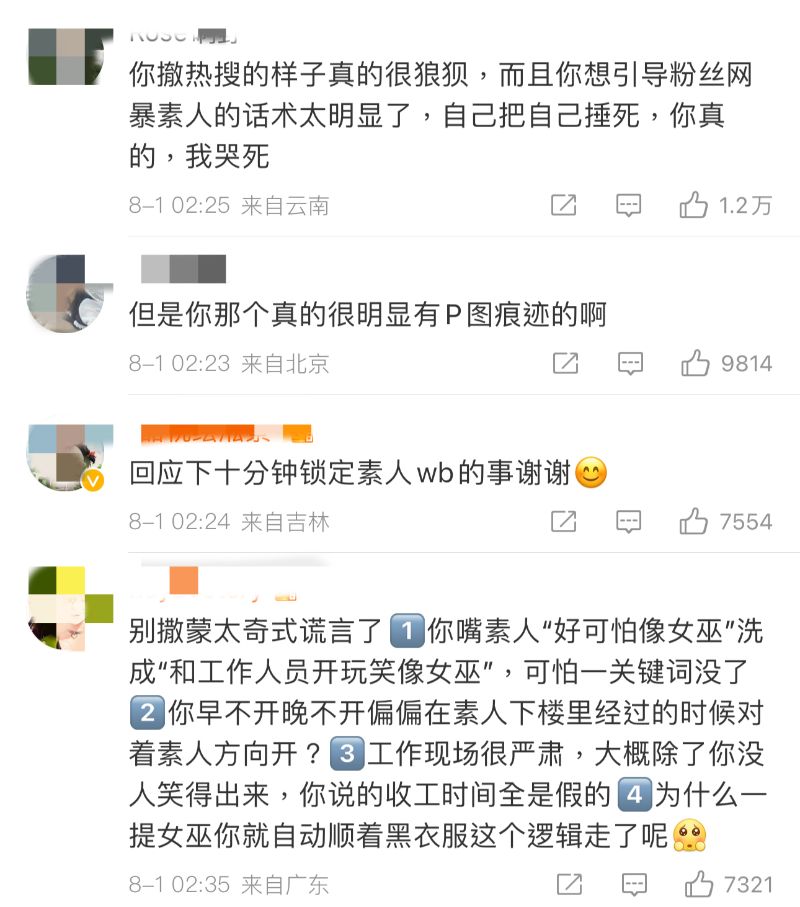Forward the comment from 北京
The width and height of the screenshot is (800, 907).
coord(565,363)
